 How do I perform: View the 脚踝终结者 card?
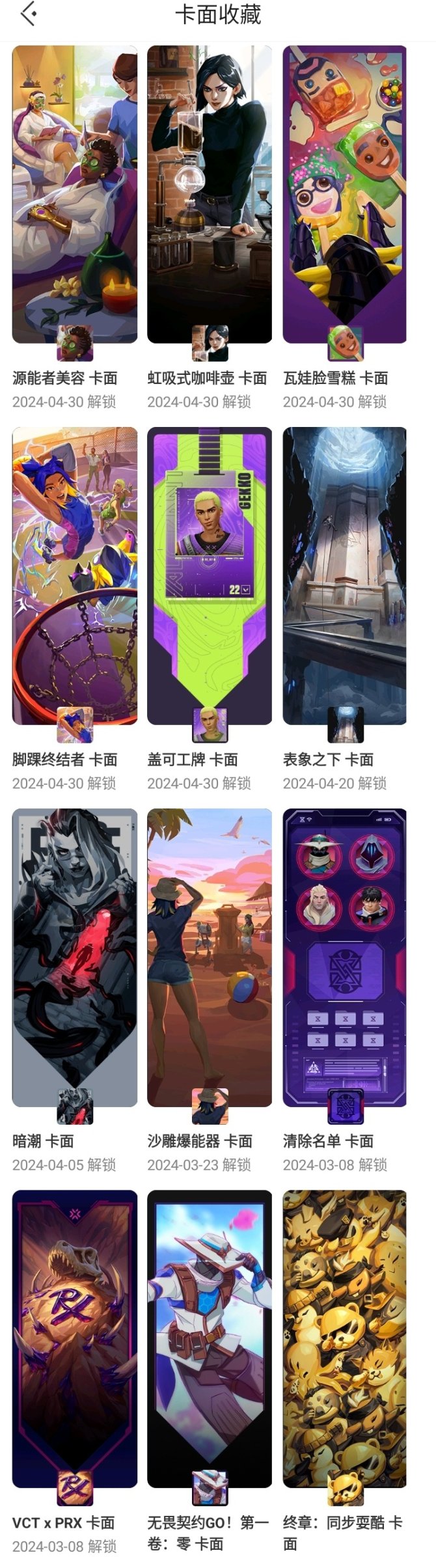(75, 576)
